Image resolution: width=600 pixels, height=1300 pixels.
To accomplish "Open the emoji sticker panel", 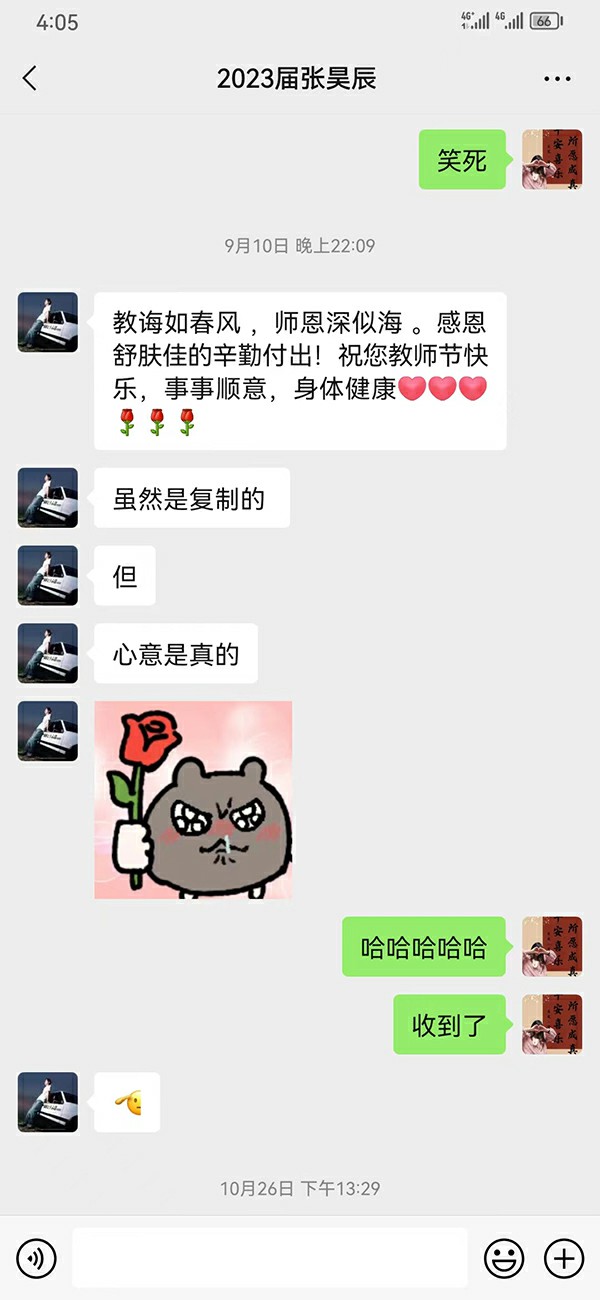I will tap(504, 1258).
